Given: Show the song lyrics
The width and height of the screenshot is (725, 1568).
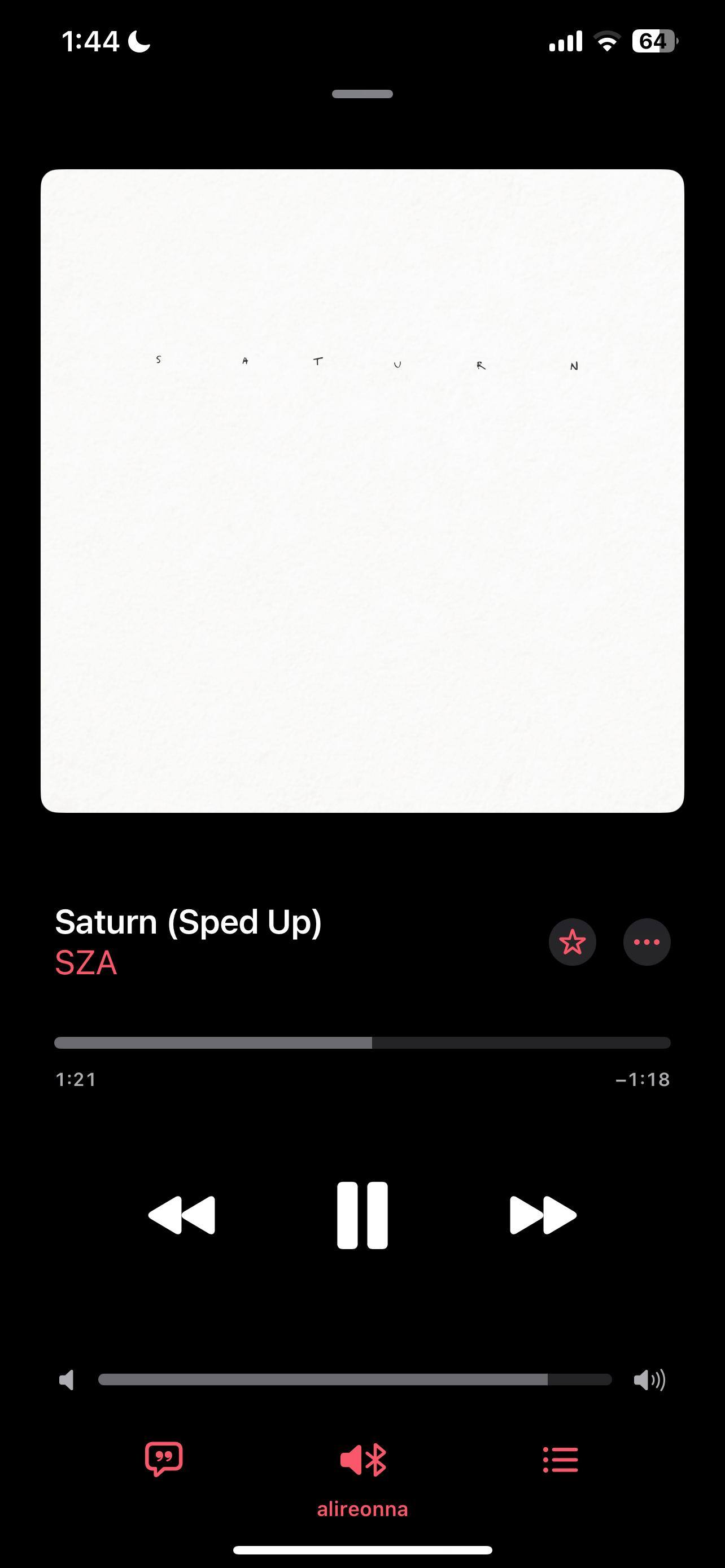Looking at the screenshot, I should click(164, 1459).
